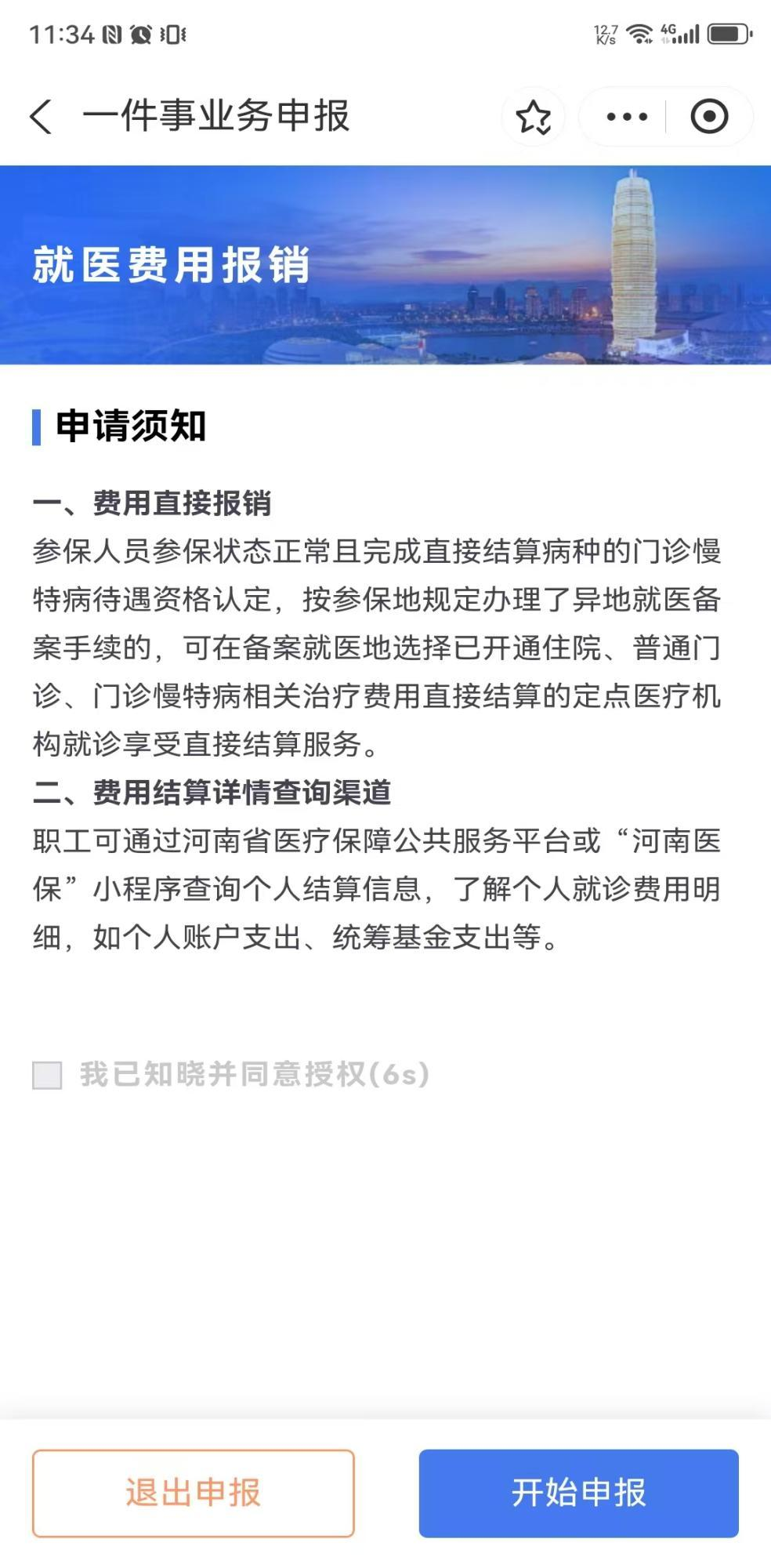This screenshot has height=1568, width=771.
Task: Favorite this mini program with the star
Action: click(534, 117)
